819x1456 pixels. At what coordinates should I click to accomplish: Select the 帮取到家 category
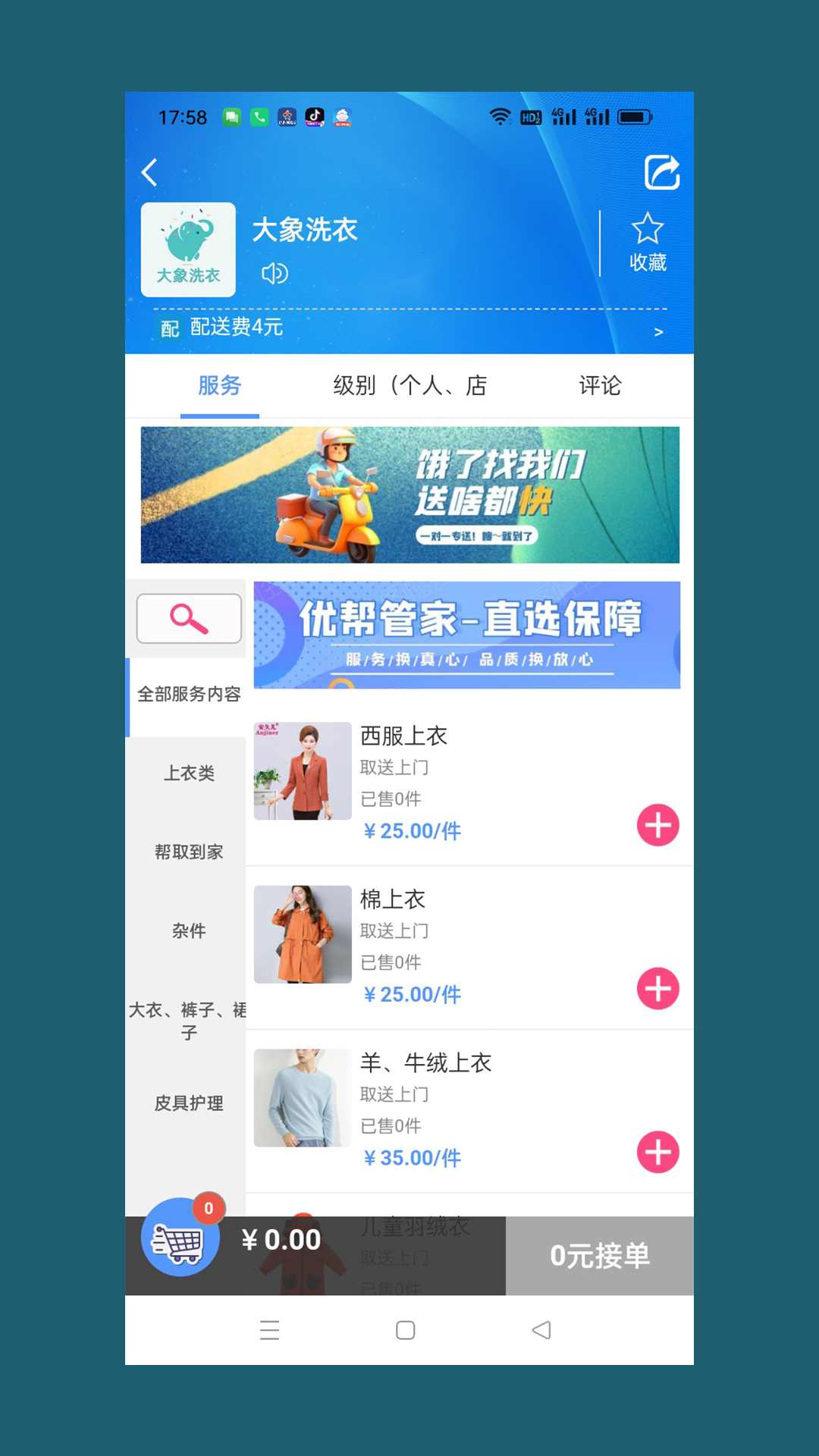coord(189,852)
